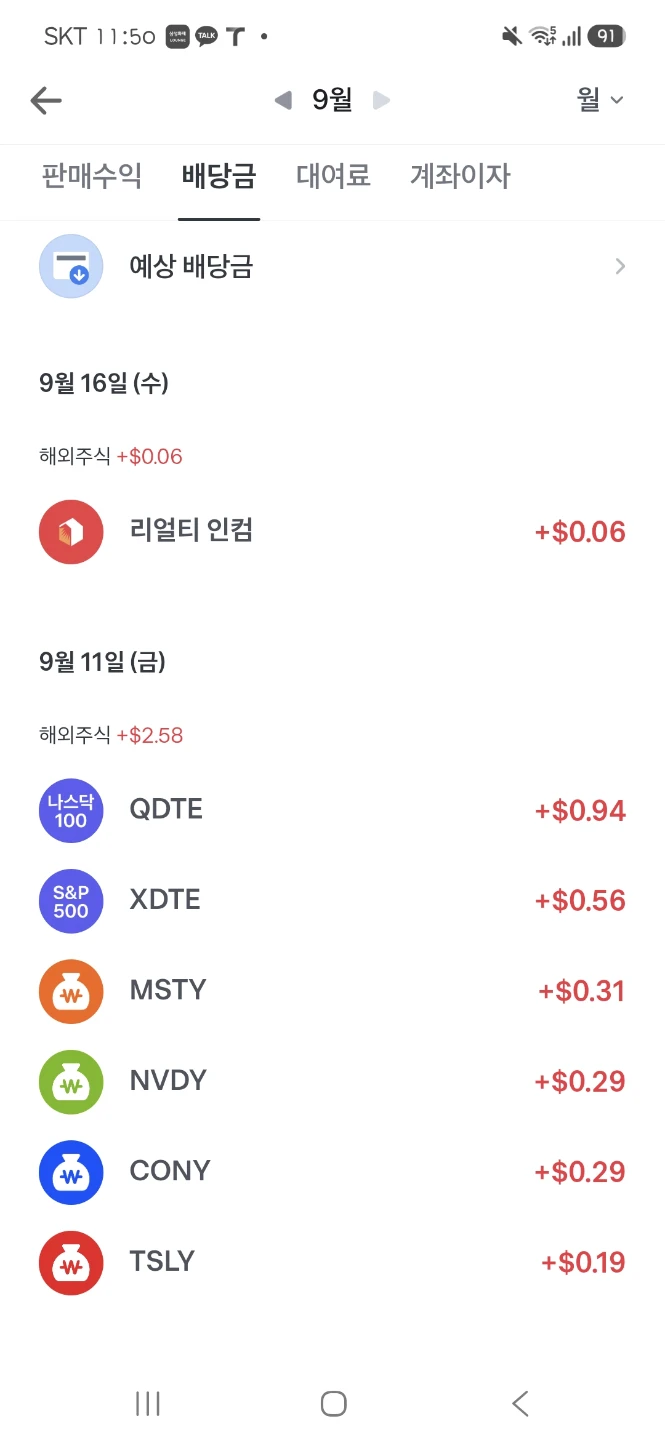This screenshot has width=665, height=1440.
Task: Tap the system home button
Action: tap(333, 1403)
